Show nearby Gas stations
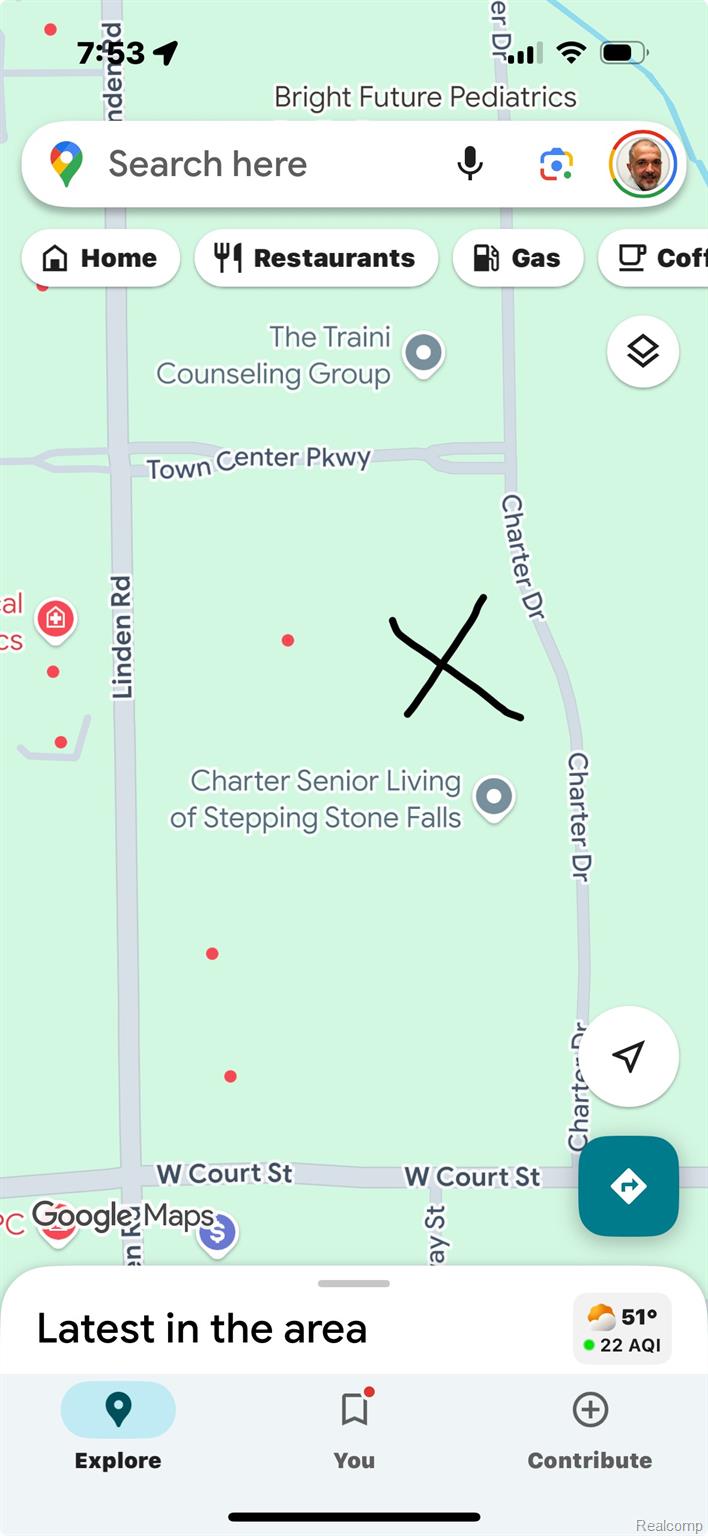Screen dimensions: 708x1536 pyautogui.click(x=516, y=258)
